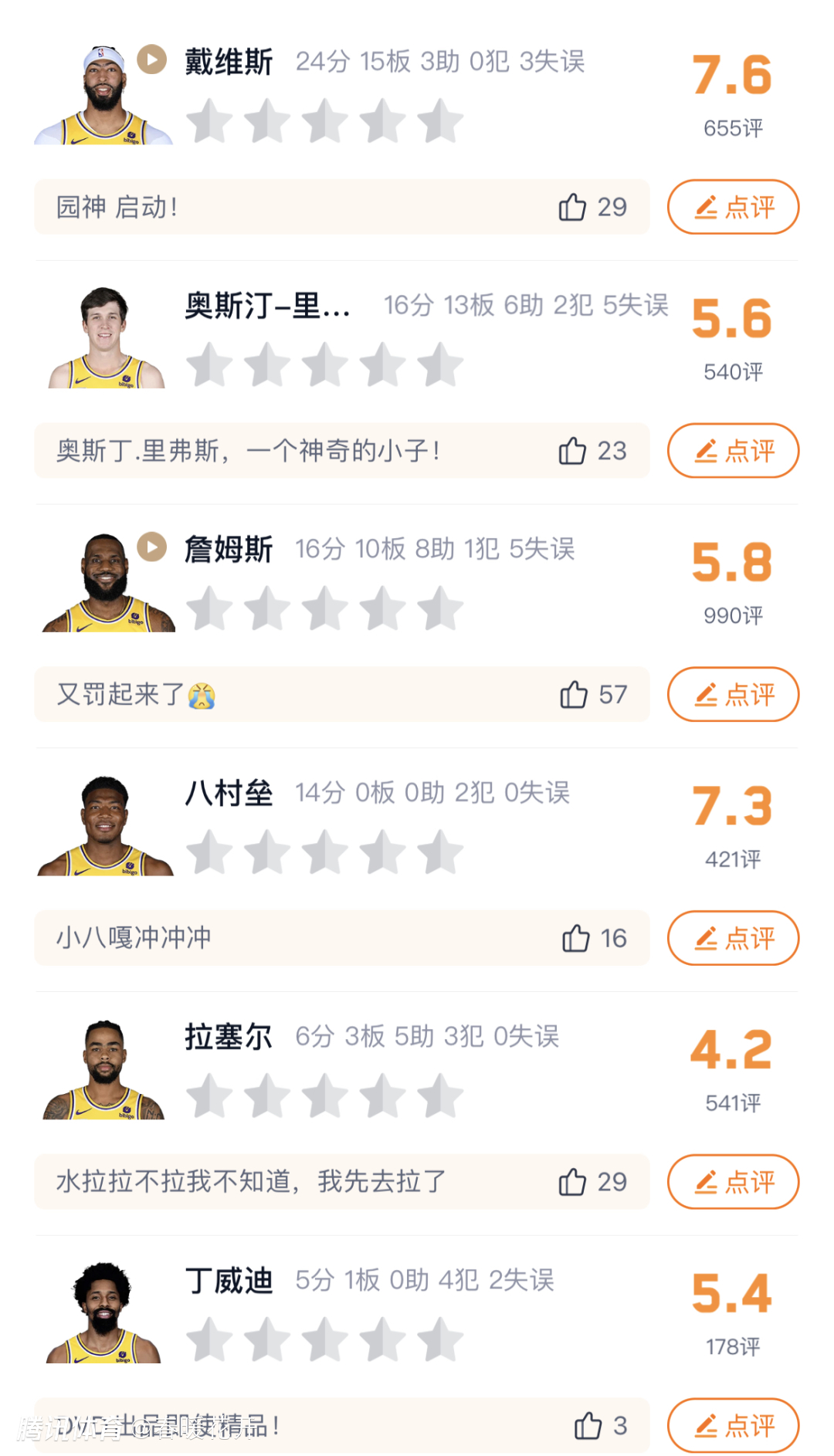Viewport: 834px width, 1456px height.
Task: Tap 点评 to review 戴维斯
Action: pyautogui.click(x=733, y=207)
